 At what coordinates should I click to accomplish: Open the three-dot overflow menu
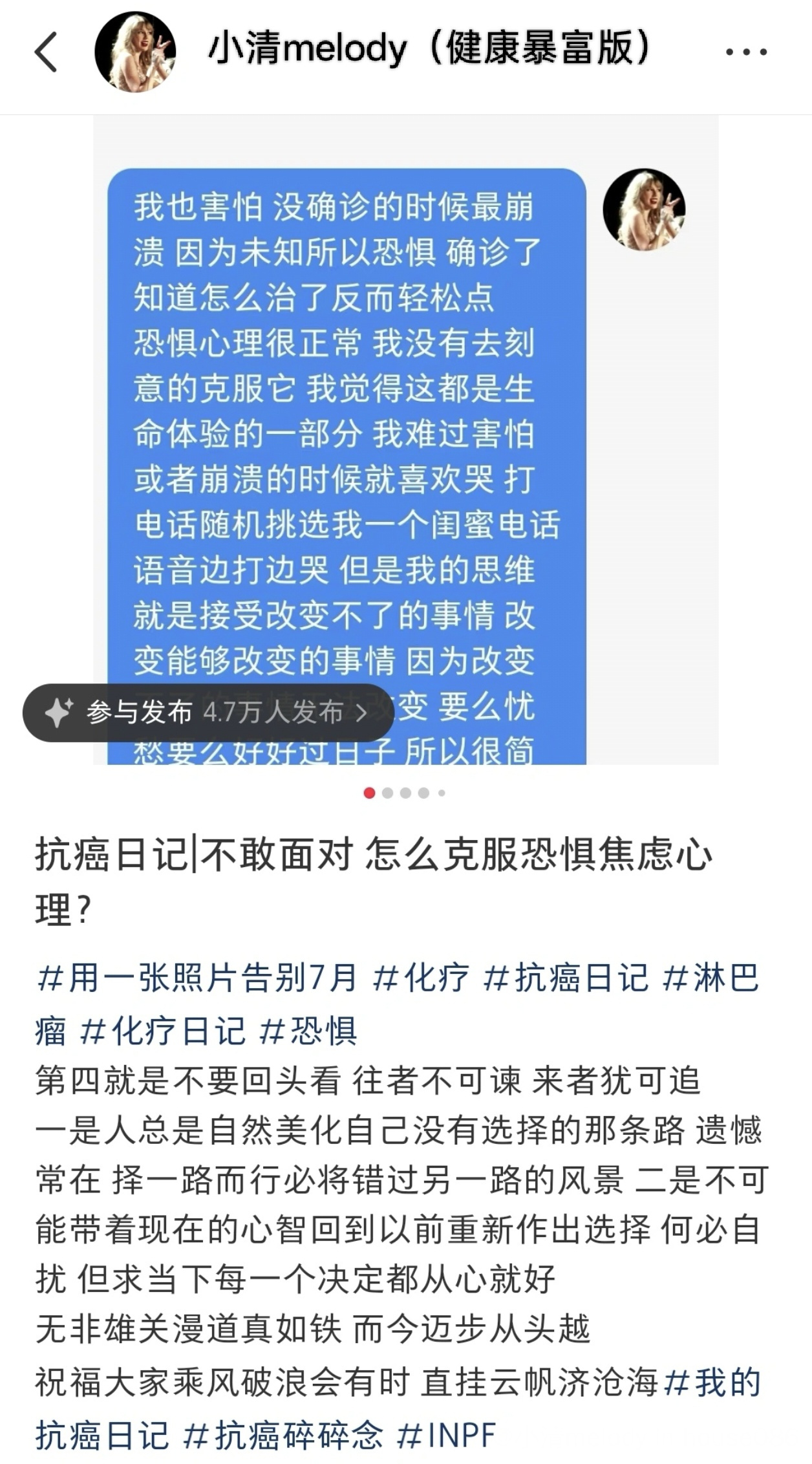pos(746,52)
